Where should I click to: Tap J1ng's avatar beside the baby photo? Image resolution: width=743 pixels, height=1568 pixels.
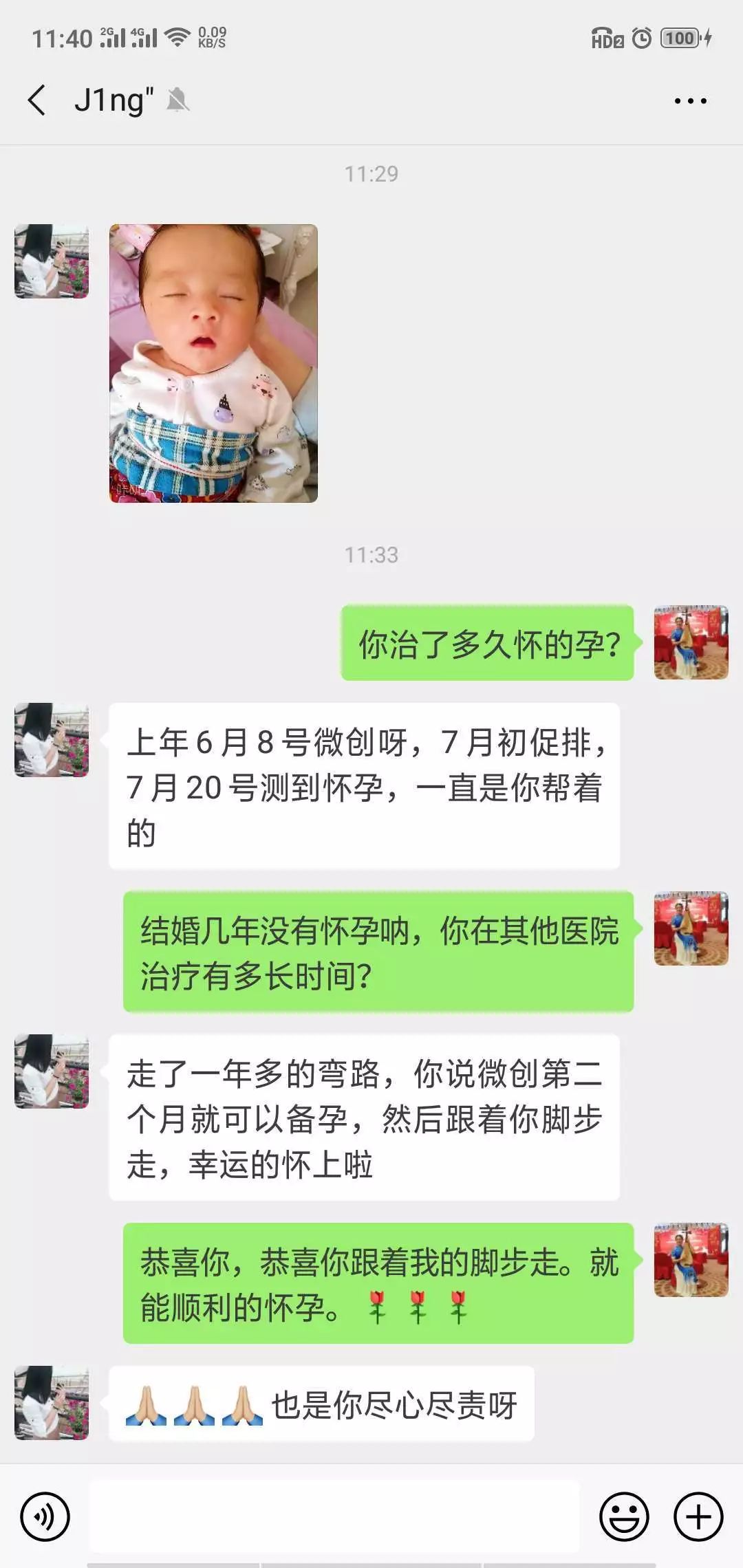[x=52, y=261]
